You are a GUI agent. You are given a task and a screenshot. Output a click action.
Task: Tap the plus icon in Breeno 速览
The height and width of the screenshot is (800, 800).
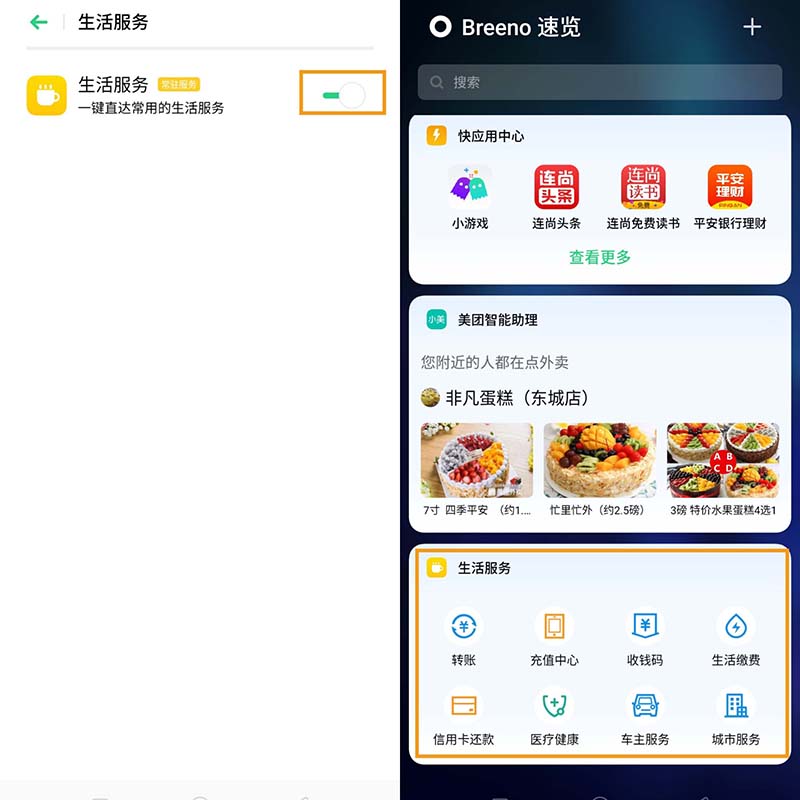click(752, 27)
